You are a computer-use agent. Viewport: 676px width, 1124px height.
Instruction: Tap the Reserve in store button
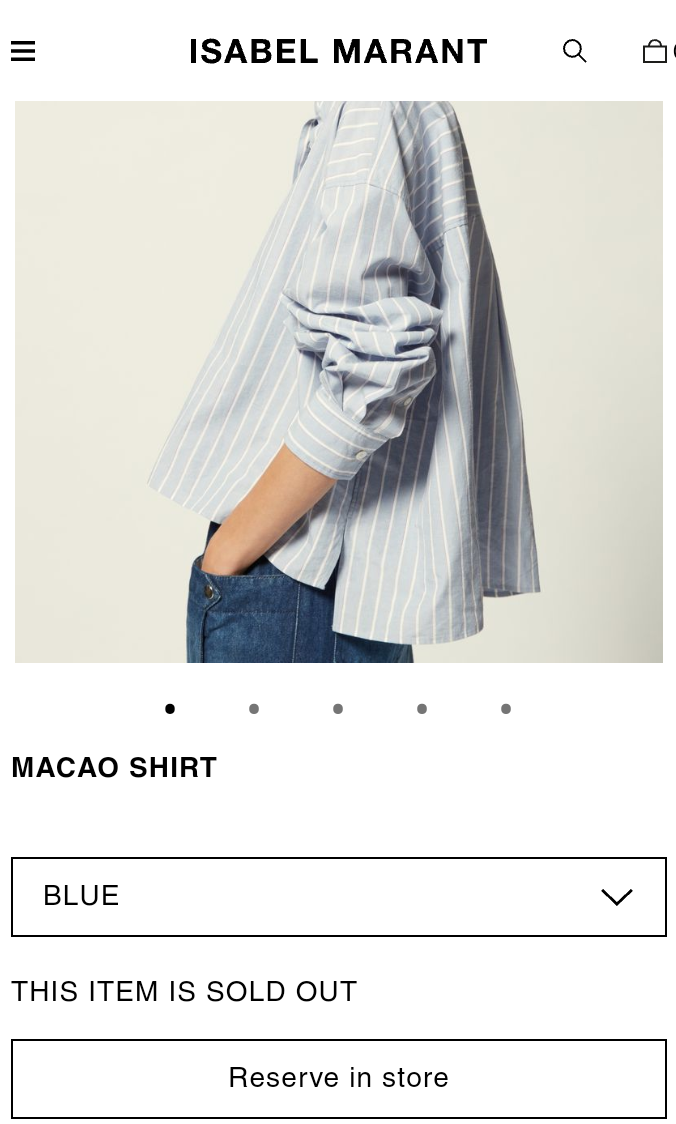point(338,1078)
